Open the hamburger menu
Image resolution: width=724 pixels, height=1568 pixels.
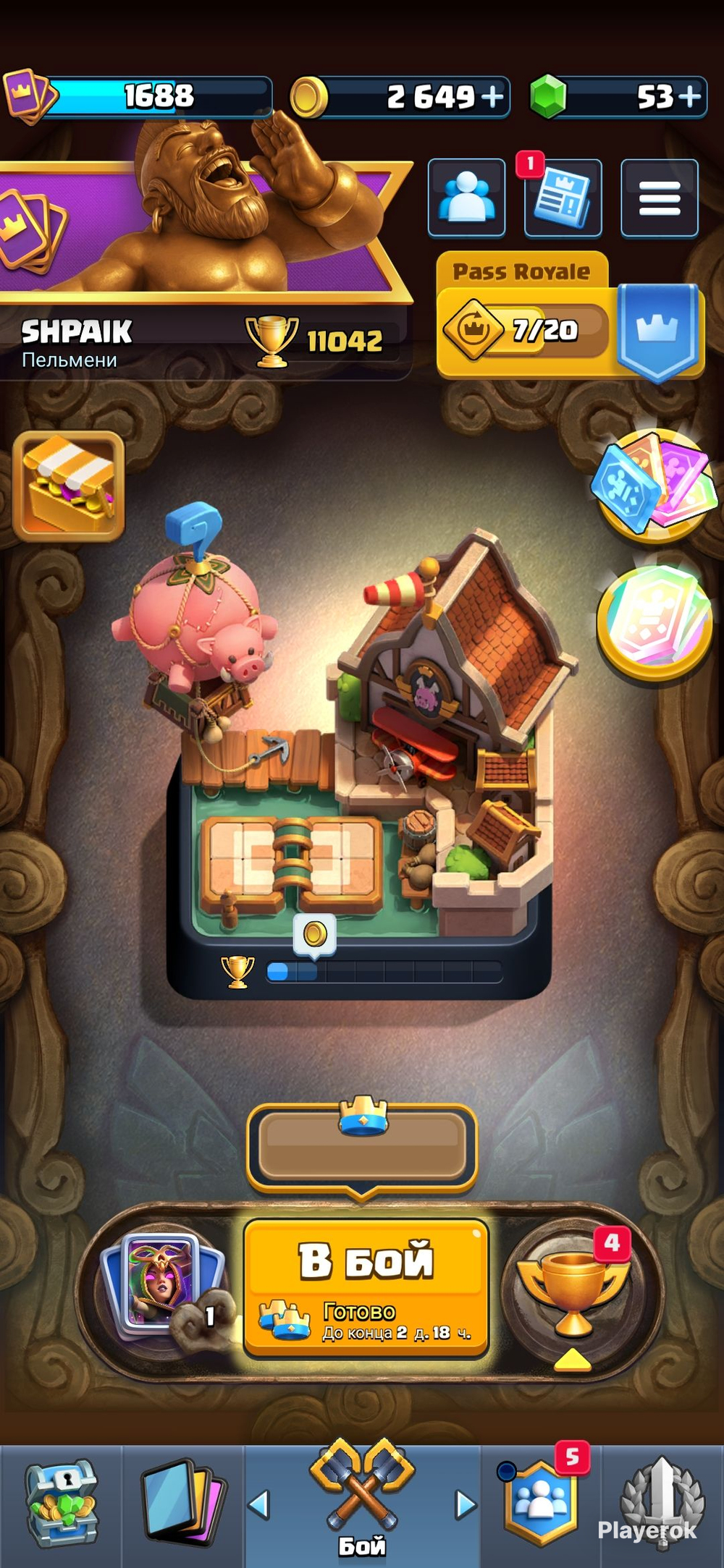[660, 198]
